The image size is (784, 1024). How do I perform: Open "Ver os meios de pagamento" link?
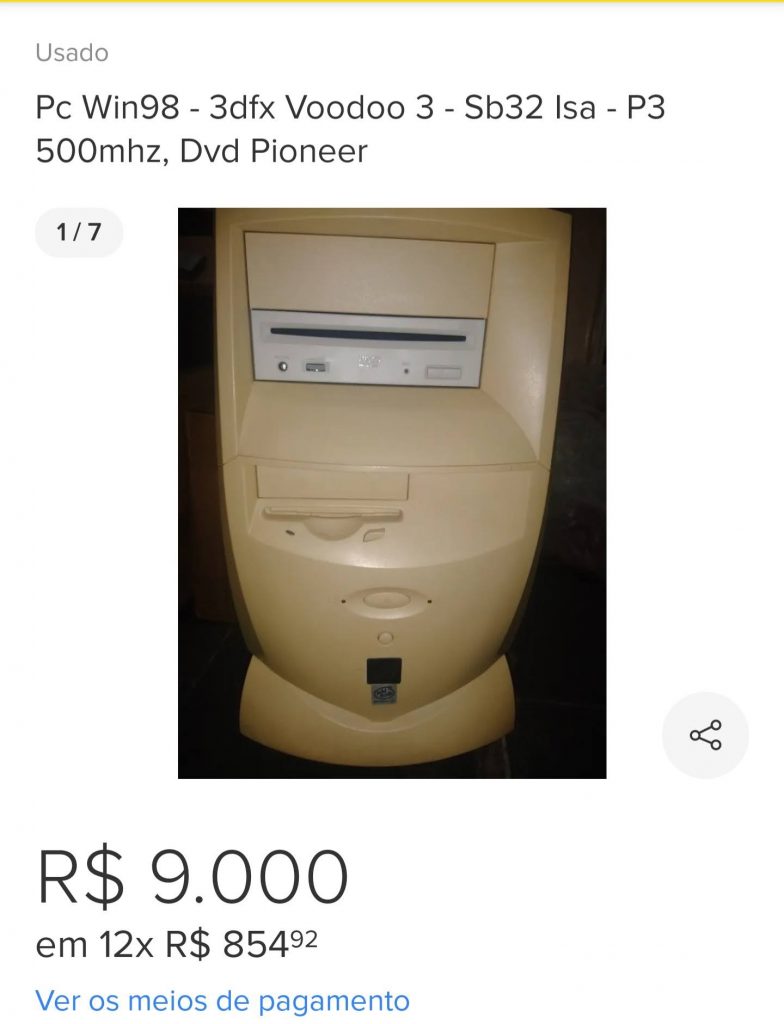coord(222,1000)
